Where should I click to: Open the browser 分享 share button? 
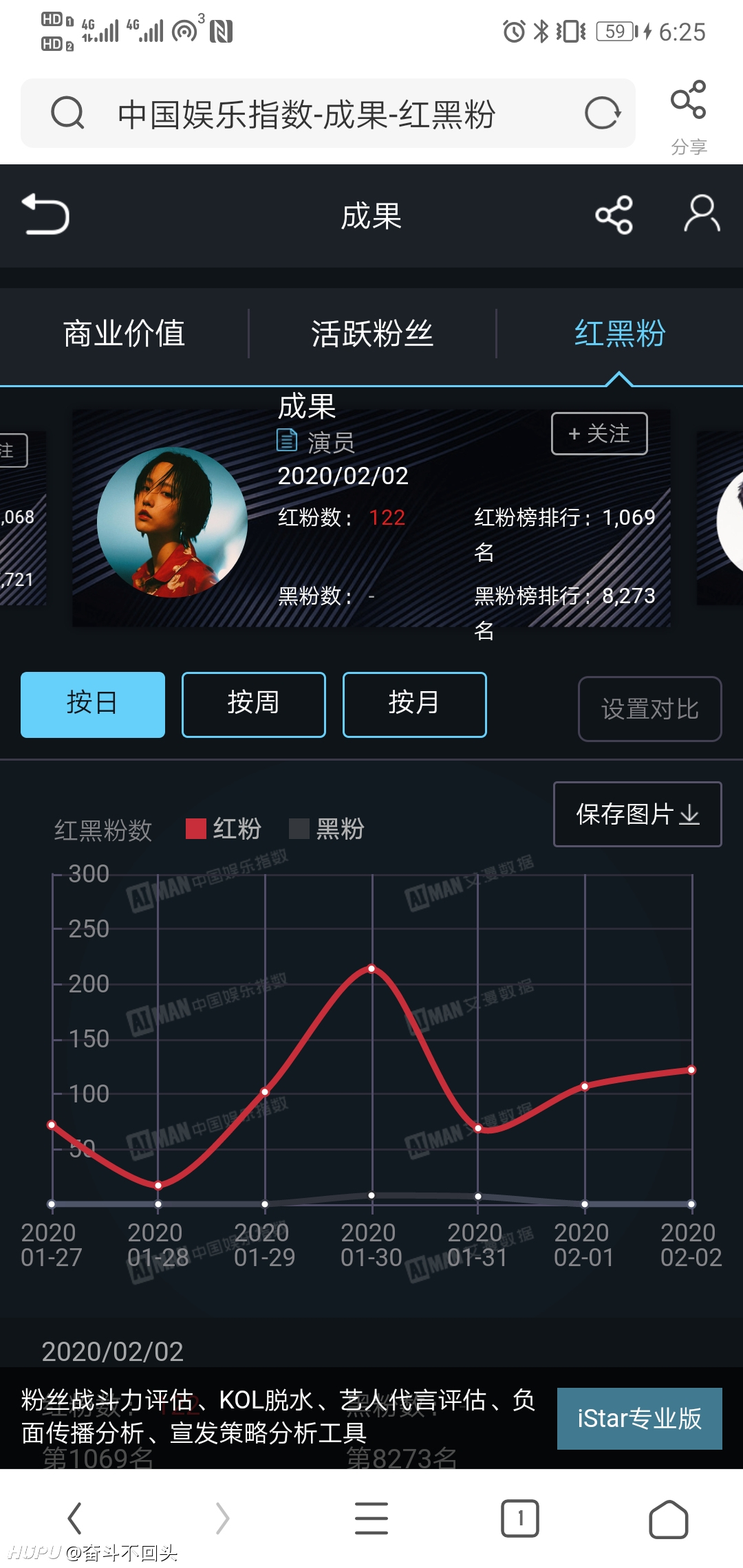[x=689, y=117]
